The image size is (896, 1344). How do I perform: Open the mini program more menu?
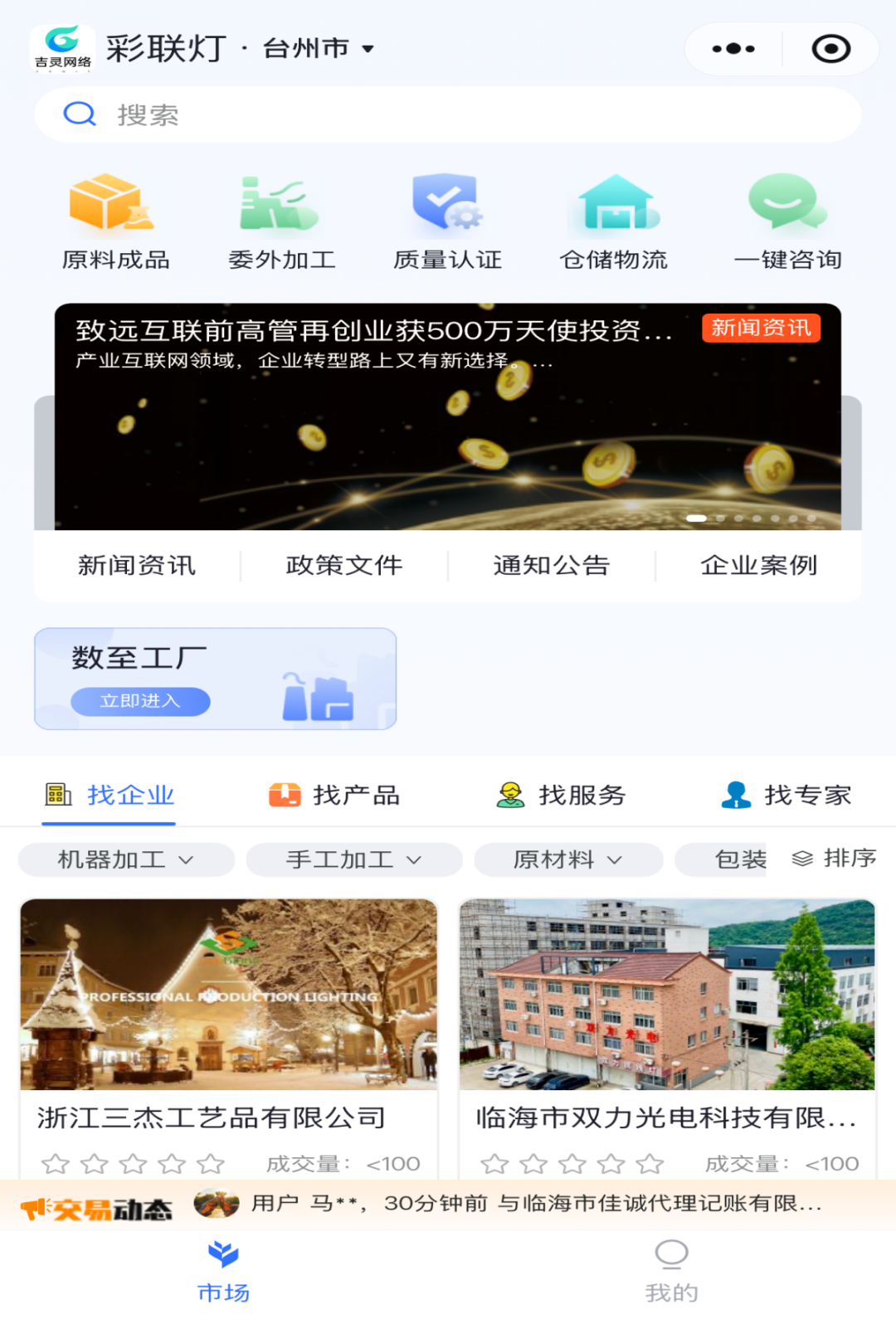pyautogui.click(x=733, y=49)
